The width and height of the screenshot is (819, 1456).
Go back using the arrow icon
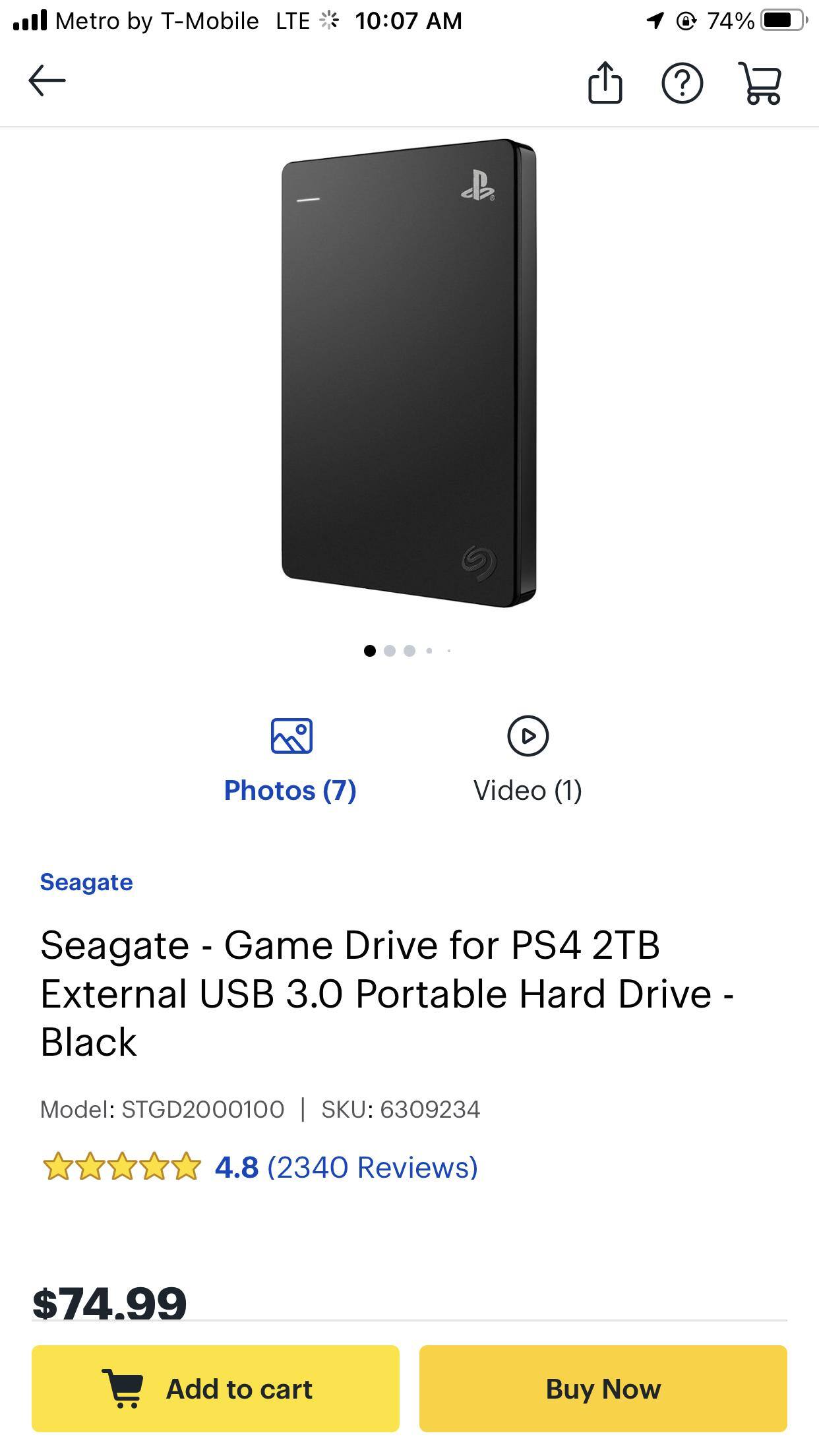coord(47,82)
